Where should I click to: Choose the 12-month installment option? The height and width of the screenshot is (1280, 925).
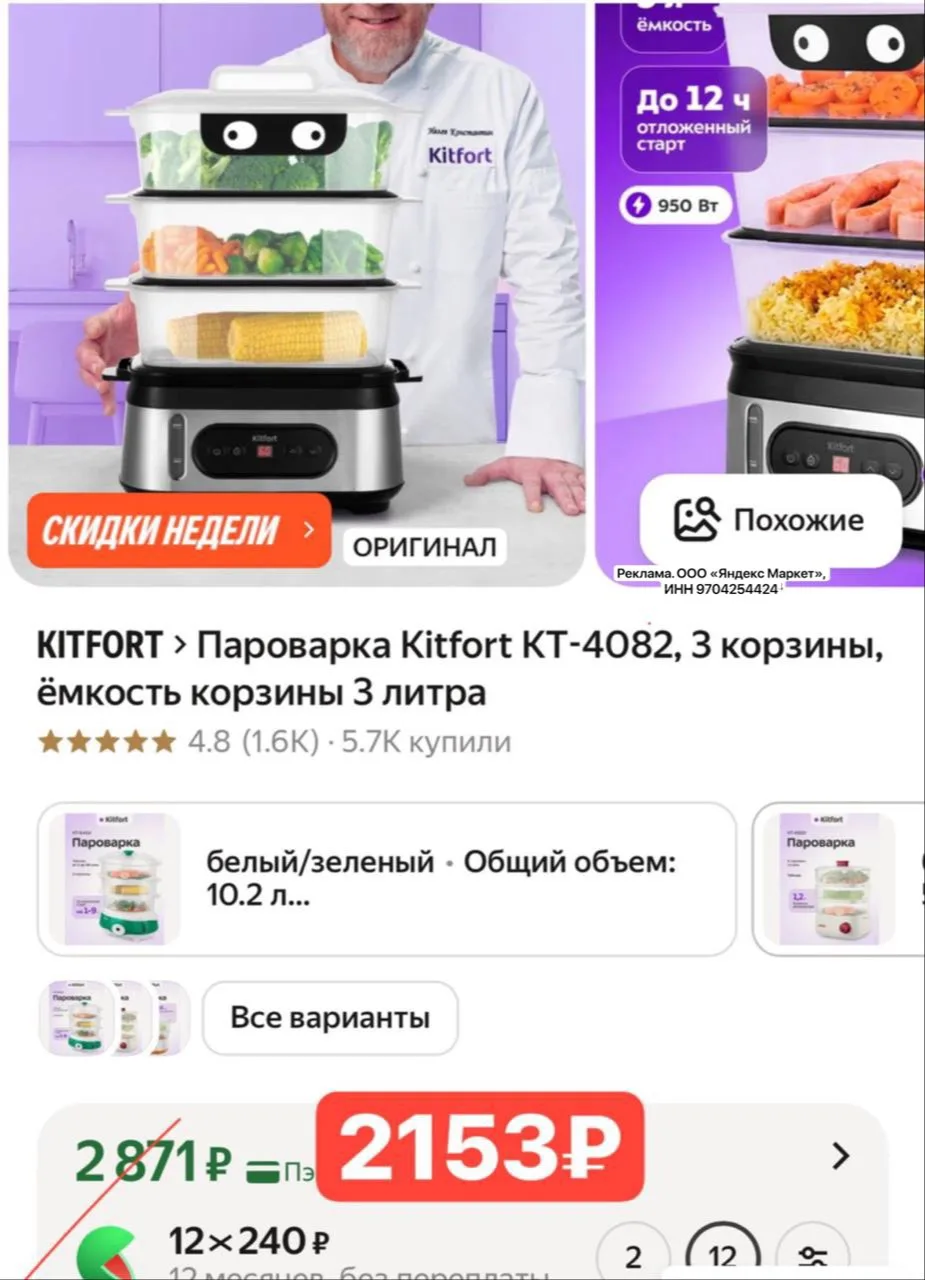(x=723, y=1256)
